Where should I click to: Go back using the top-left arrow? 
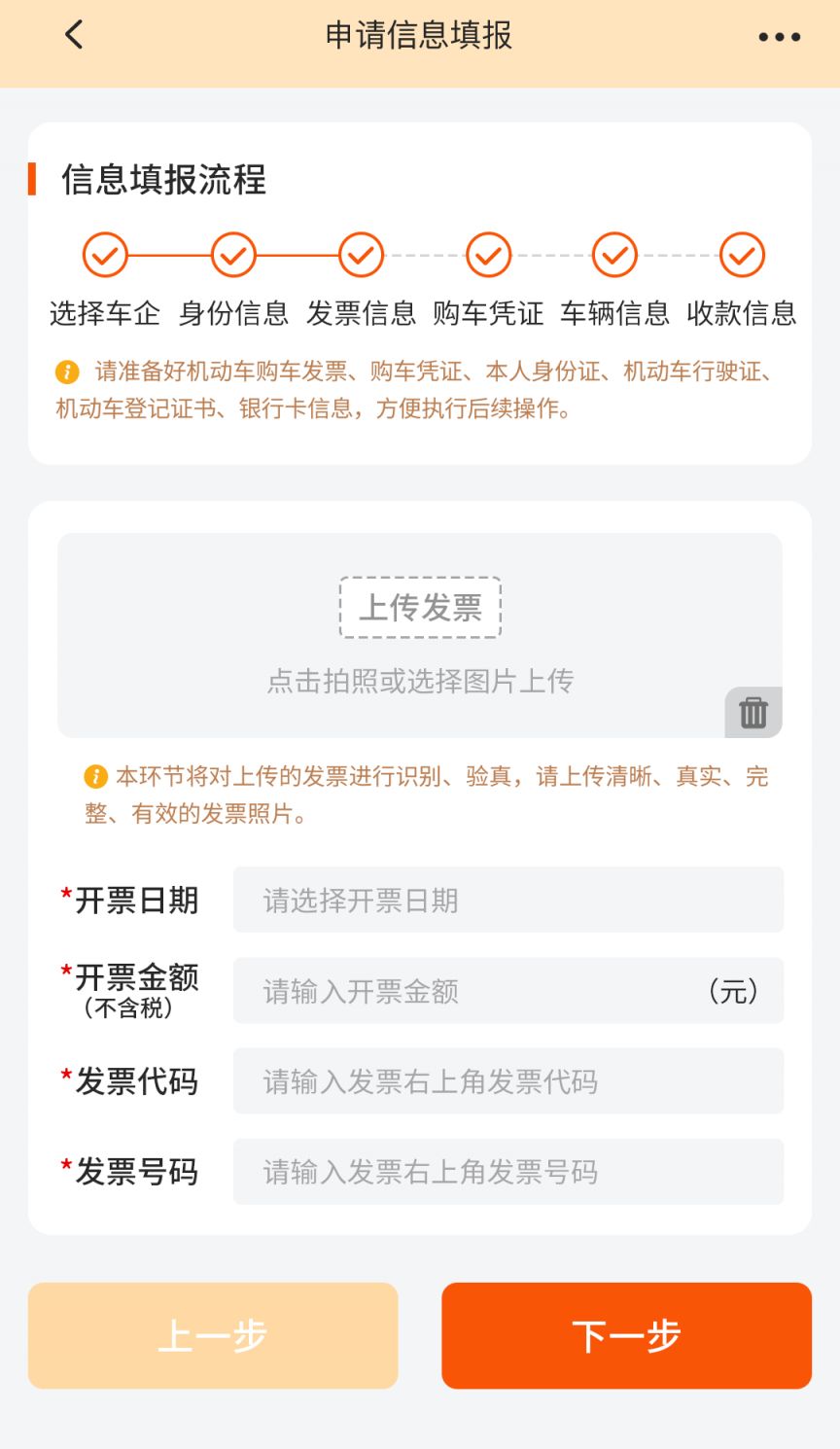[x=74, y=36]
